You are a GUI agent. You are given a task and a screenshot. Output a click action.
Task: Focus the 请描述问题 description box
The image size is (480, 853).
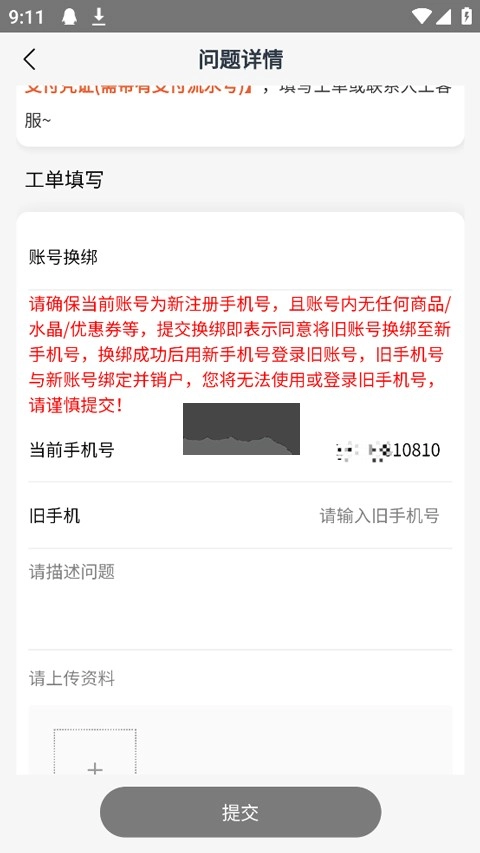click(240, 599)
